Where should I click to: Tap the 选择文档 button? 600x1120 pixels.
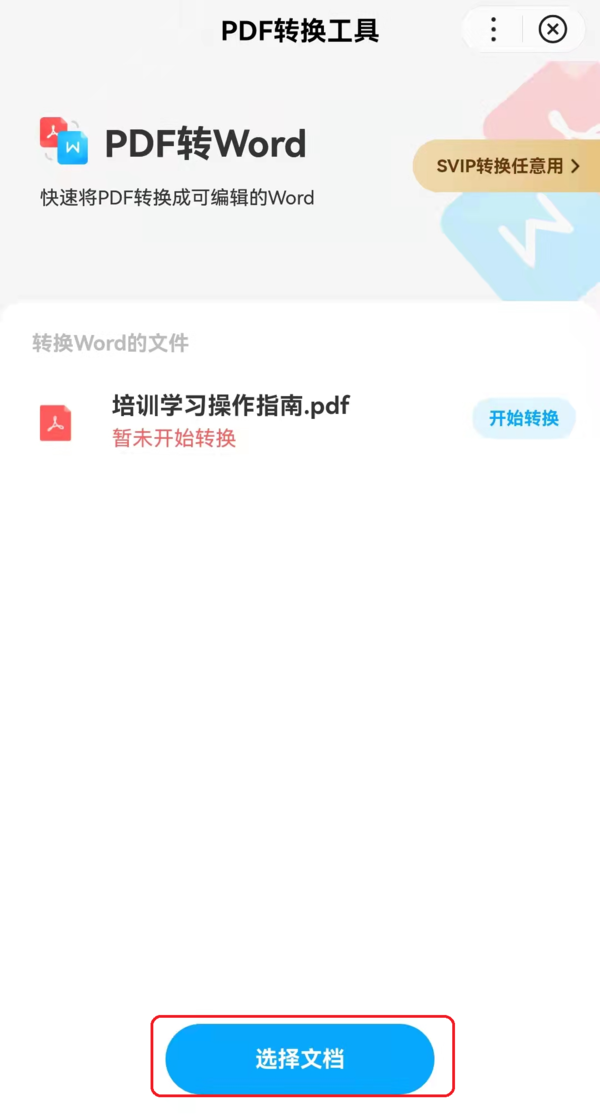coord(300,1059)
